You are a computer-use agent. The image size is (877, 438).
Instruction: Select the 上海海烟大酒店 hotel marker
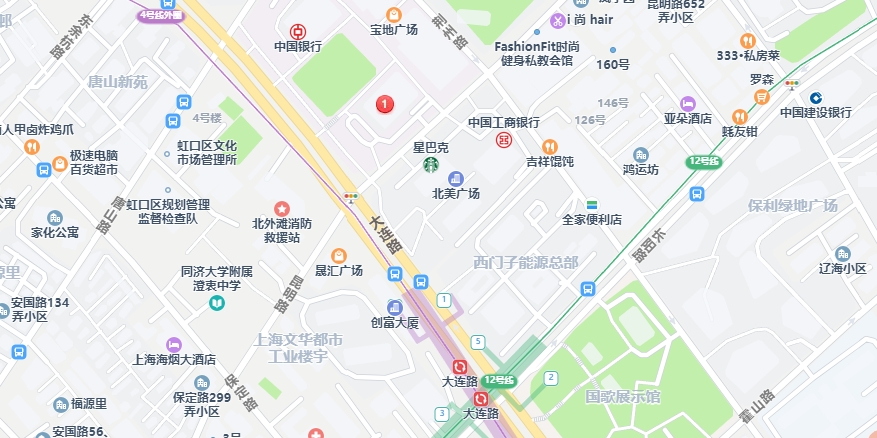[174, 344]
